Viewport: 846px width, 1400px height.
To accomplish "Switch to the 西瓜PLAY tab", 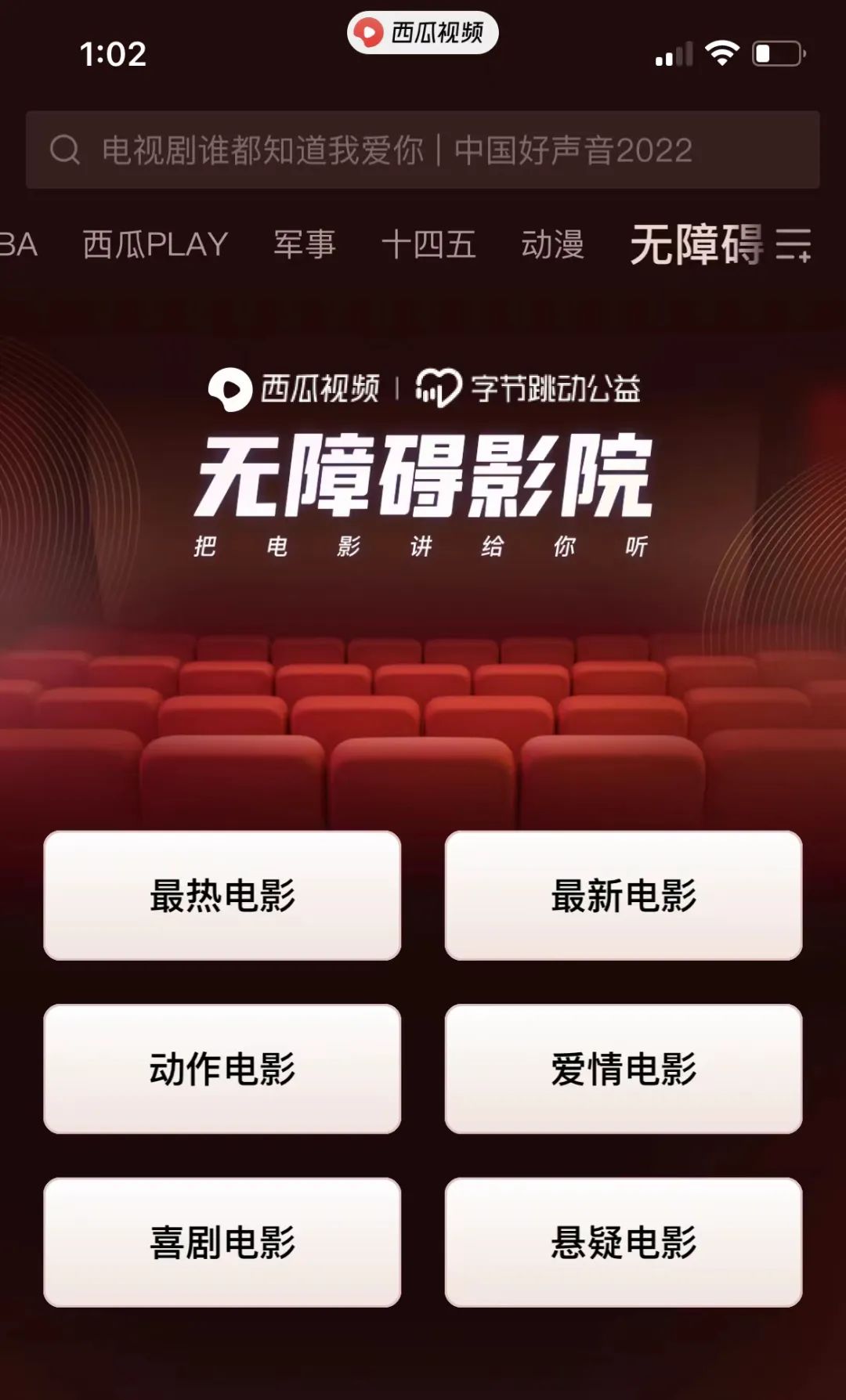I will click(155, 244).
